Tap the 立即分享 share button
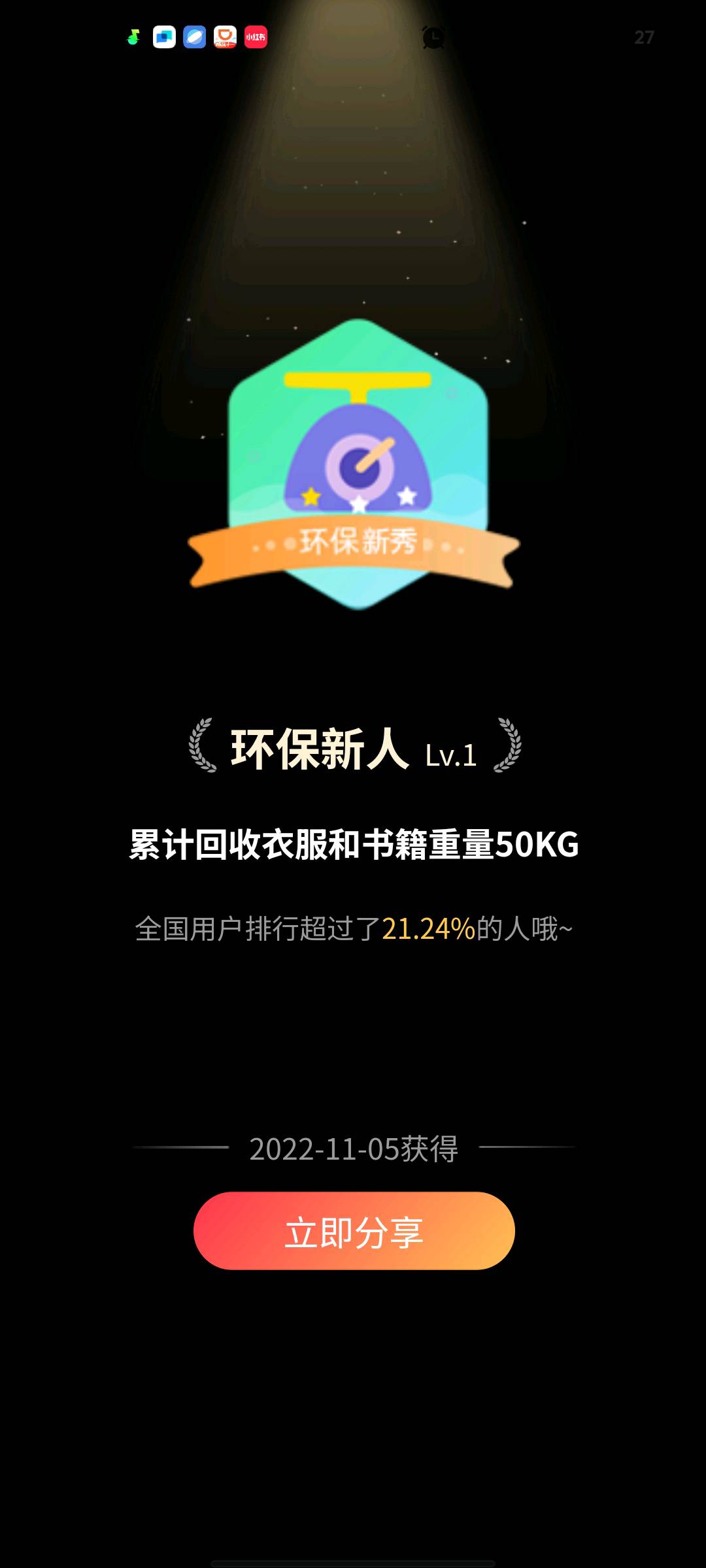The image size is (706, 1568). coord(354,1231)
